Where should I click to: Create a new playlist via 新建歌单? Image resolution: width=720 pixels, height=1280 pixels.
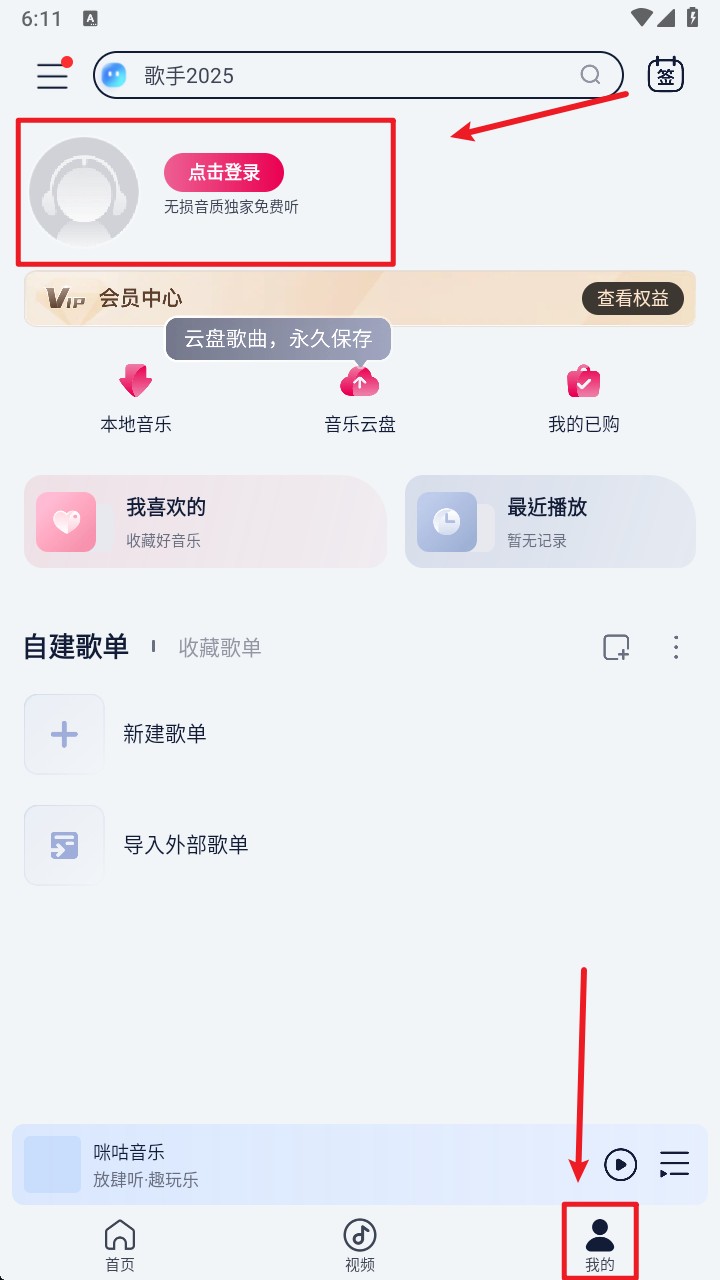click(360, 734)
